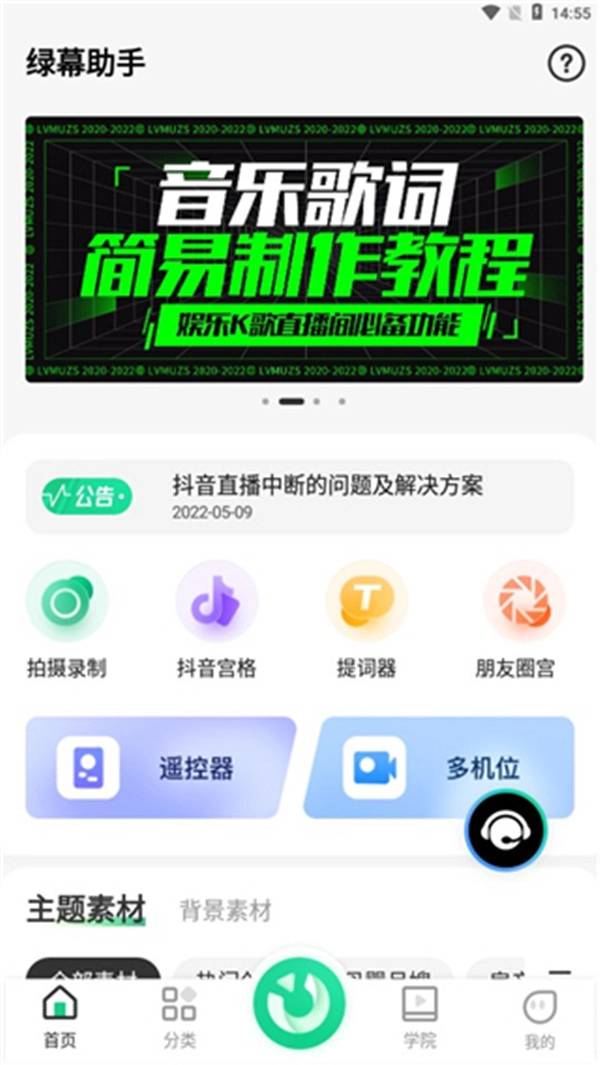Image resolution: width=600 pixels, height=1065 pixels.
Task: Launch the 提词器 teleprompter
Action: (x=366, y=620)
